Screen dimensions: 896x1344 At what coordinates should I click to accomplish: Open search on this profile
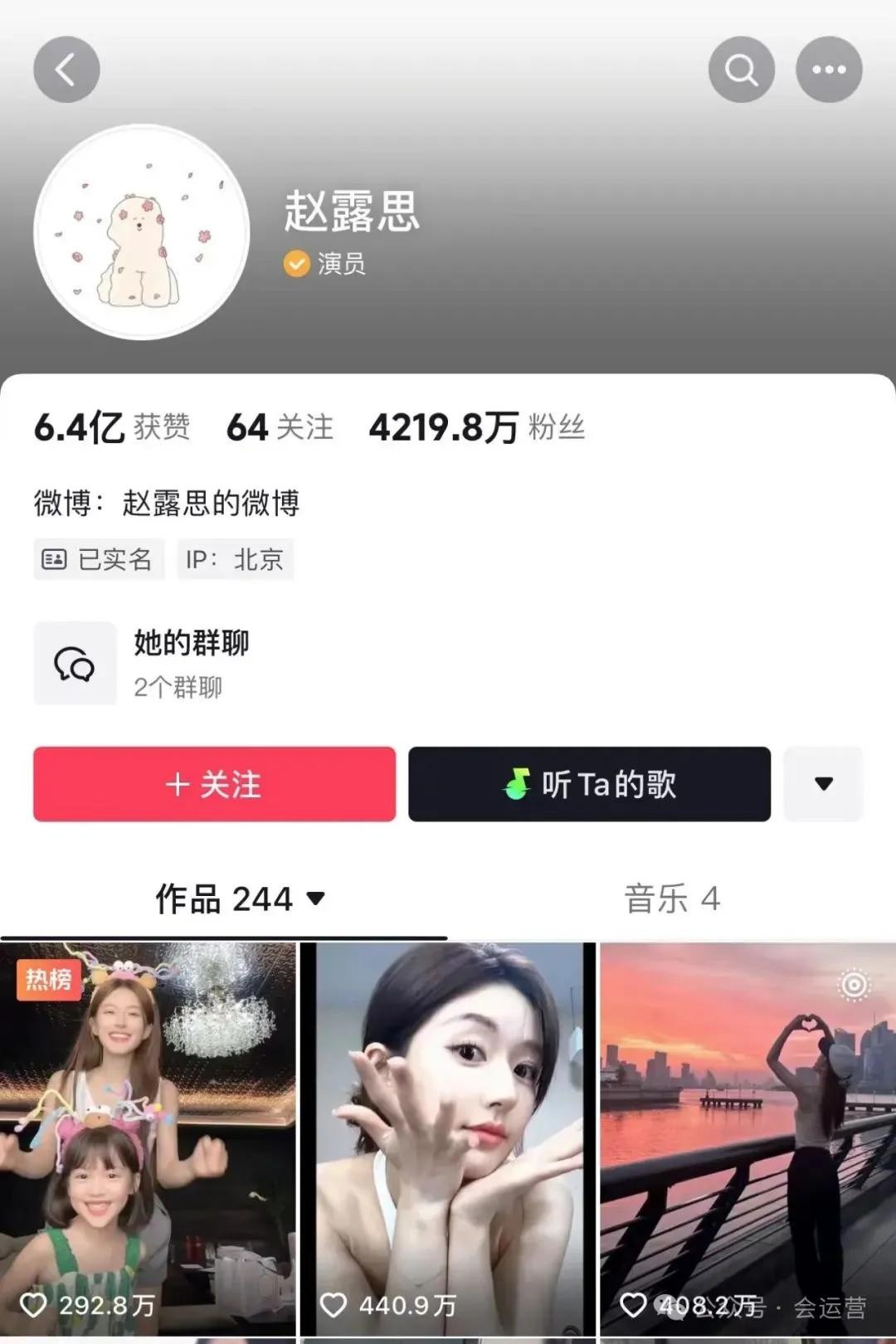[741, 70]
